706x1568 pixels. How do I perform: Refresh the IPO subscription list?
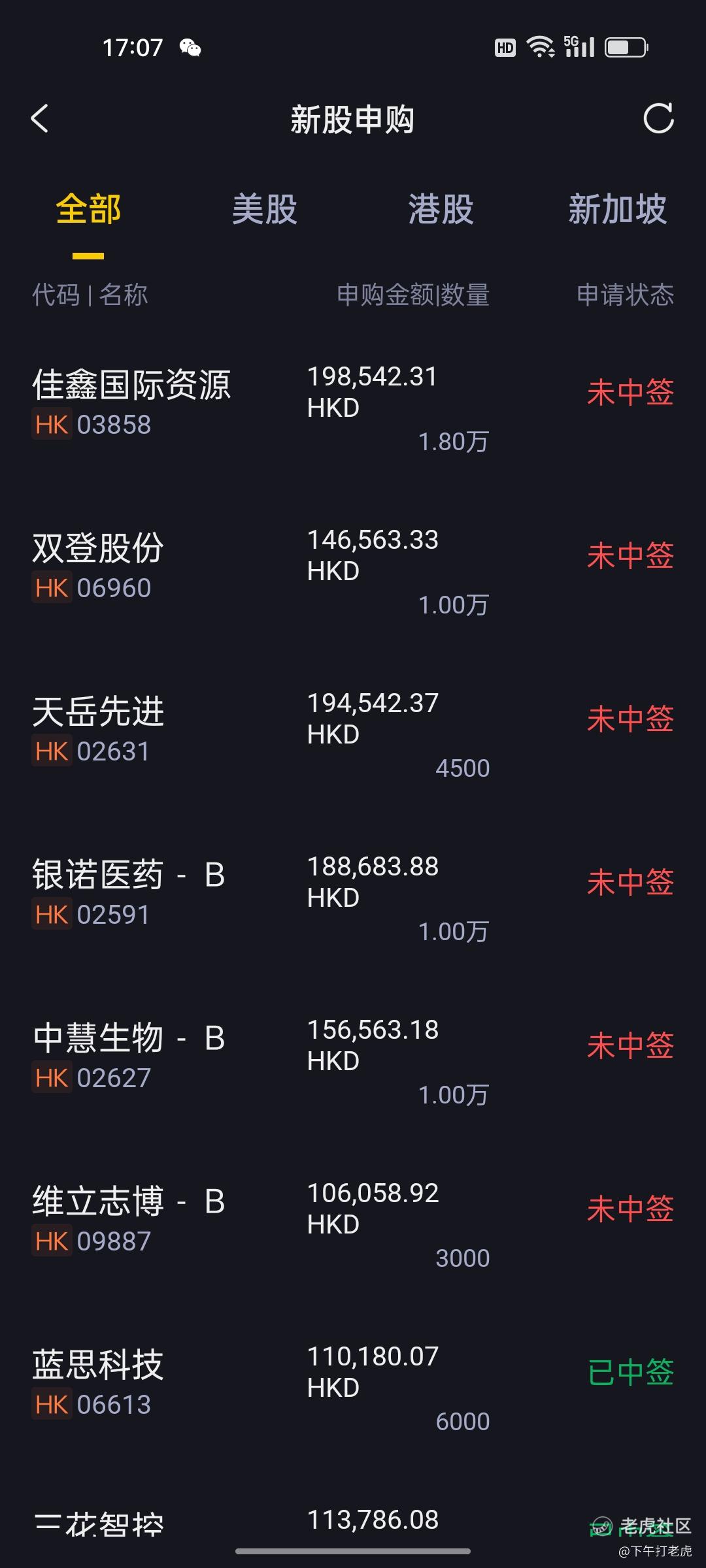pyautogui.click(x=658, y=118)
